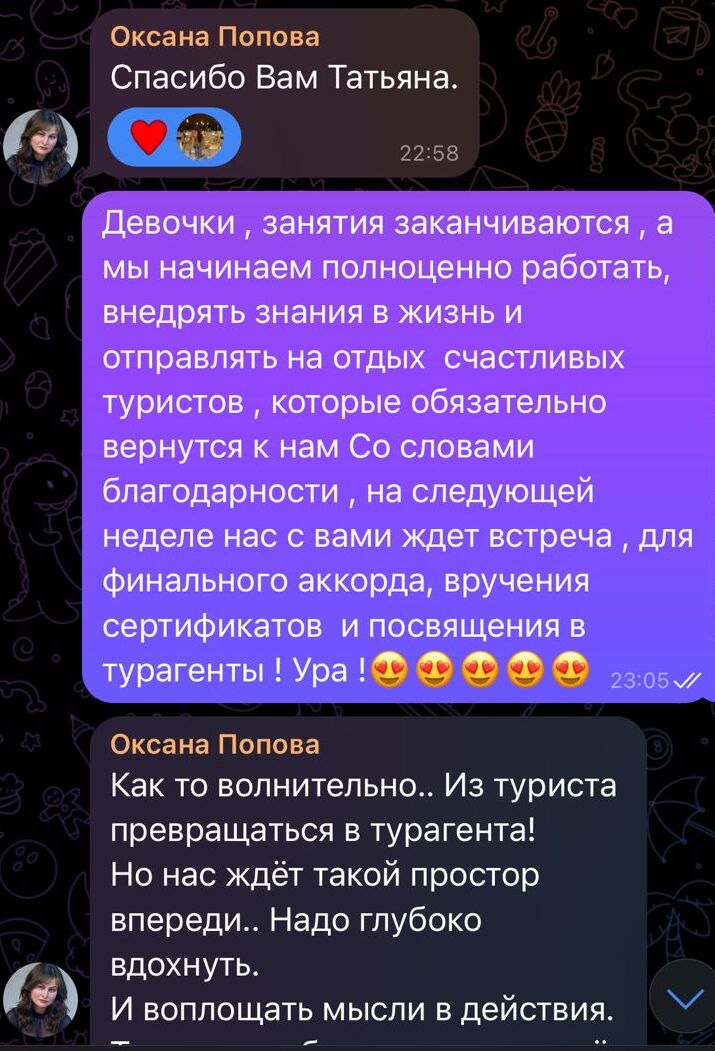
Task: Open Оксана Попова's avatar next to "Как то волнительно"
Action: (40, 1000)
